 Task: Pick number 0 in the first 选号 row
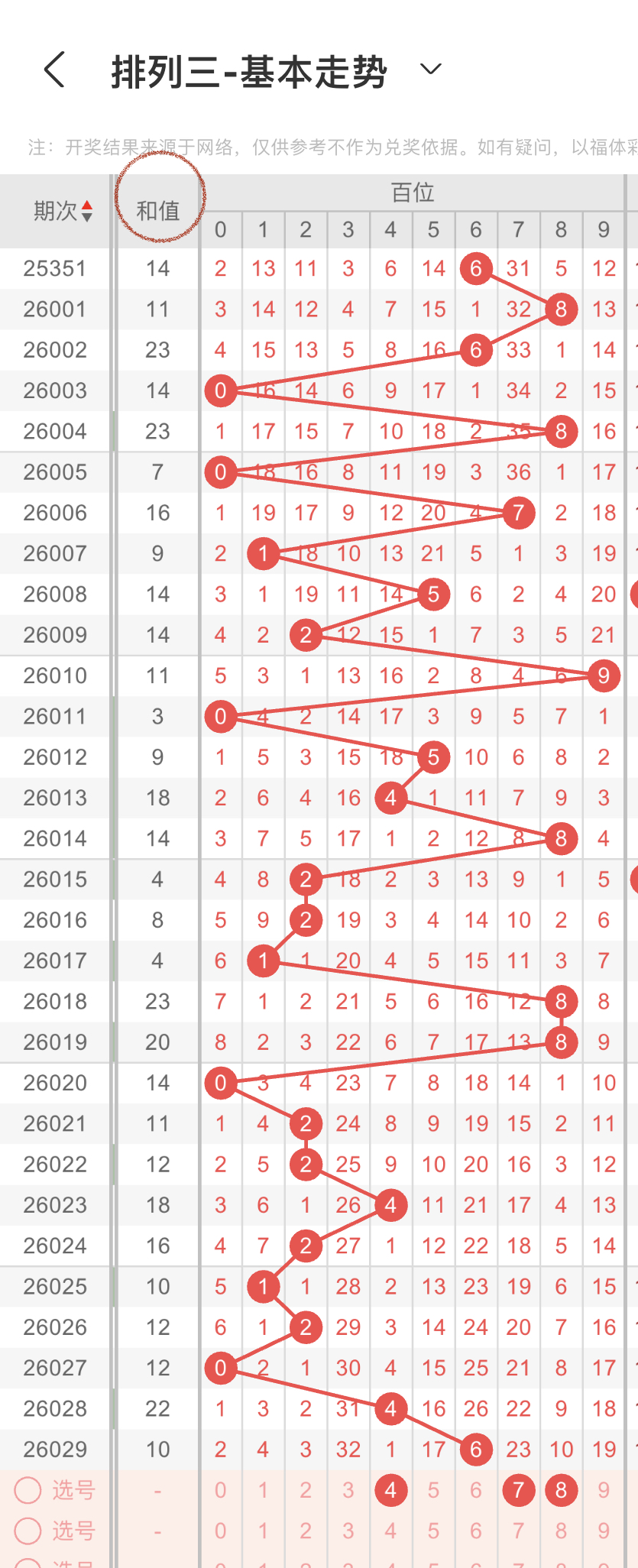(221, 1490)
